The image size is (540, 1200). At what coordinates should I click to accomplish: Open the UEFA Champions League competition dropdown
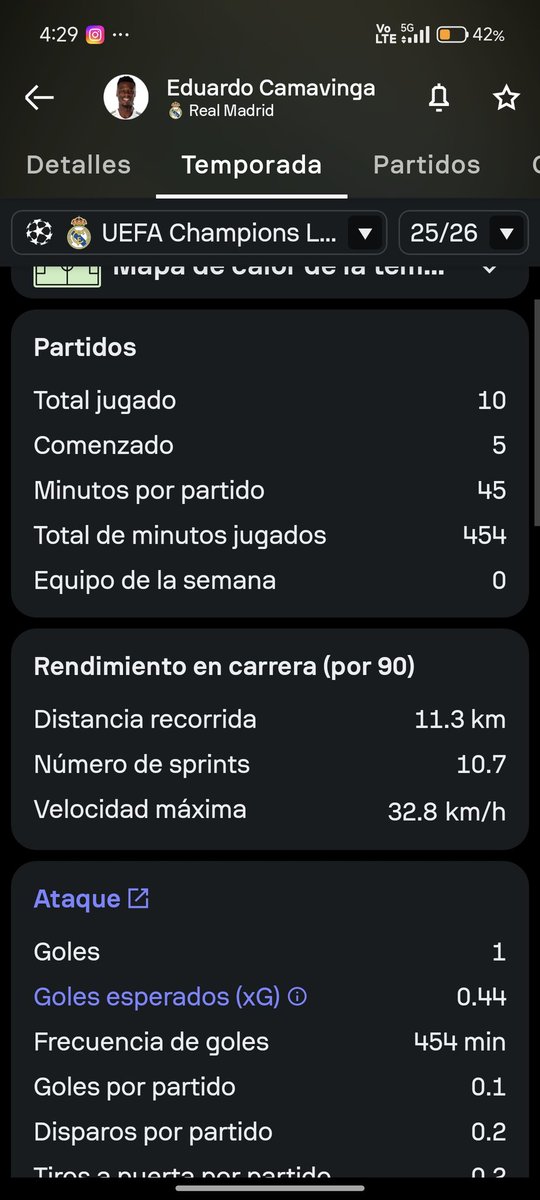(199, 234)
